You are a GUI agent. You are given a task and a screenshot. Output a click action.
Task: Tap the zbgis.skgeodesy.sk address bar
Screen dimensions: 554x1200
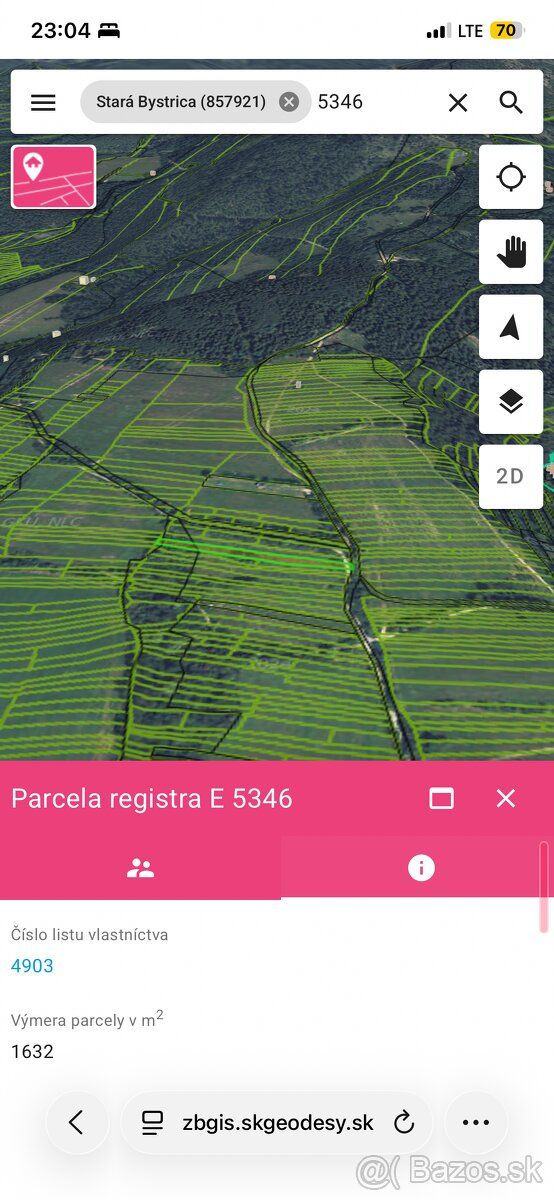click(x=277, y=1123)
